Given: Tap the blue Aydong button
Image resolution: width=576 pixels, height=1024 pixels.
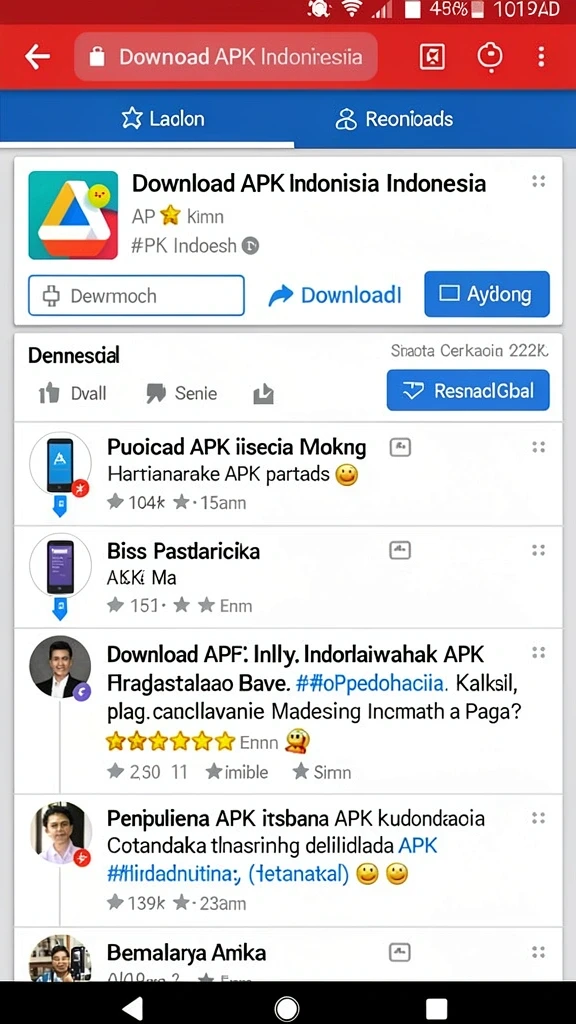Looking at the screenshot, I should [487, 294].
